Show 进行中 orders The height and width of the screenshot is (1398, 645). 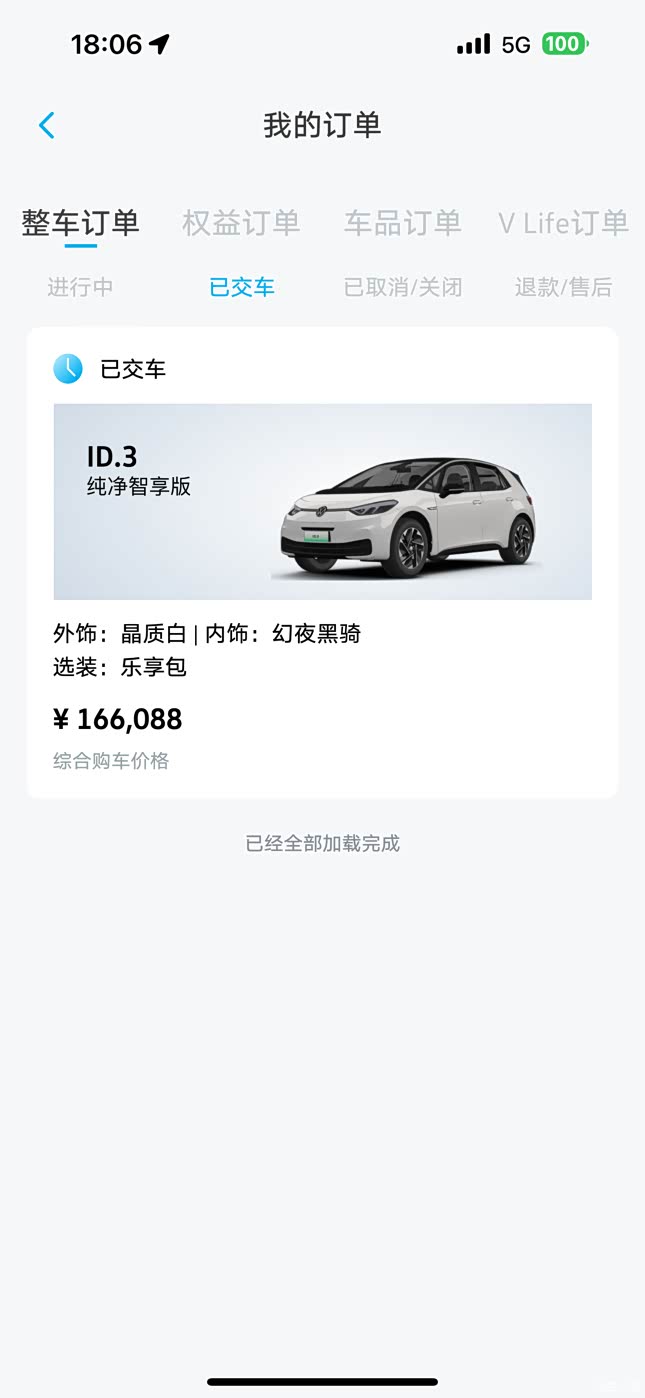click(80, 288)
